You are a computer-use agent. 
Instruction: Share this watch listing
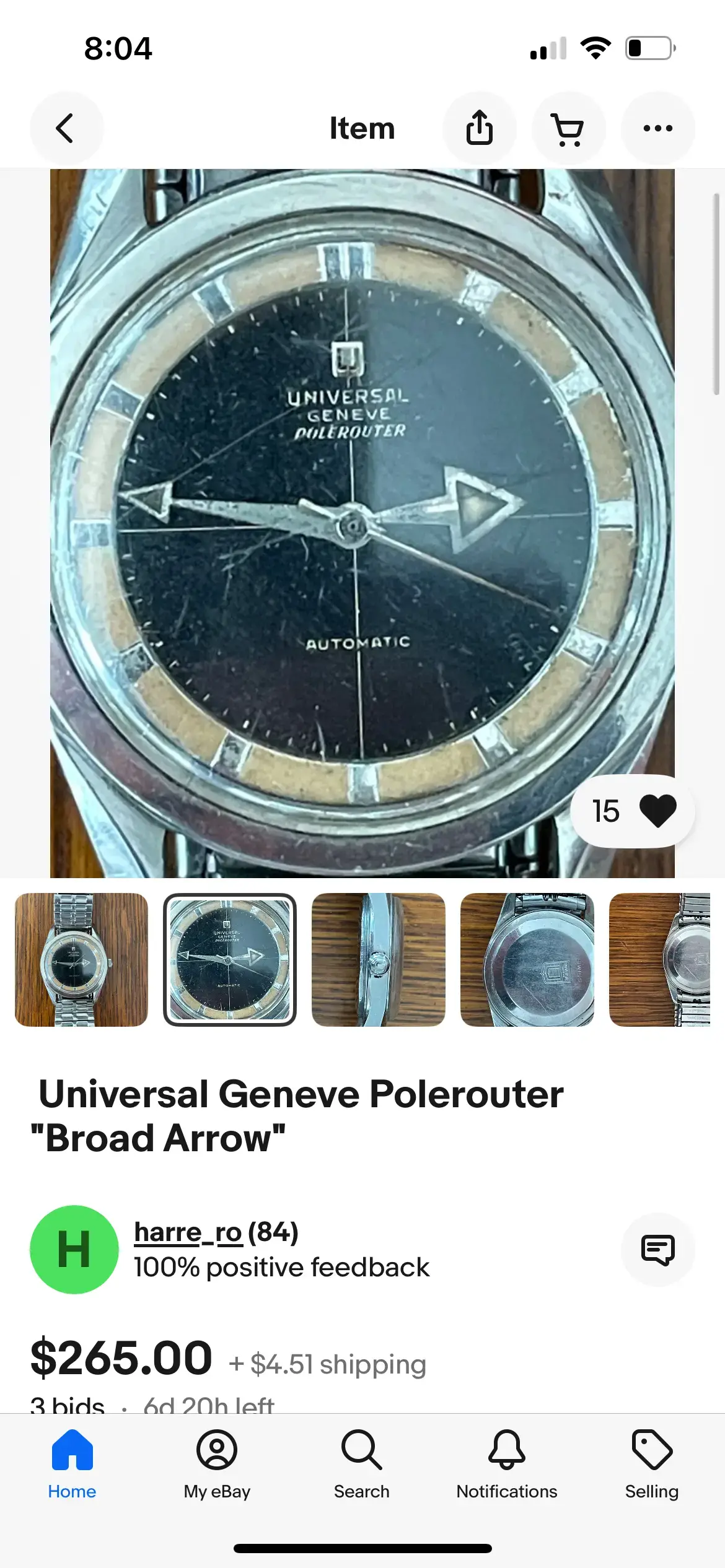coord(479,128)
